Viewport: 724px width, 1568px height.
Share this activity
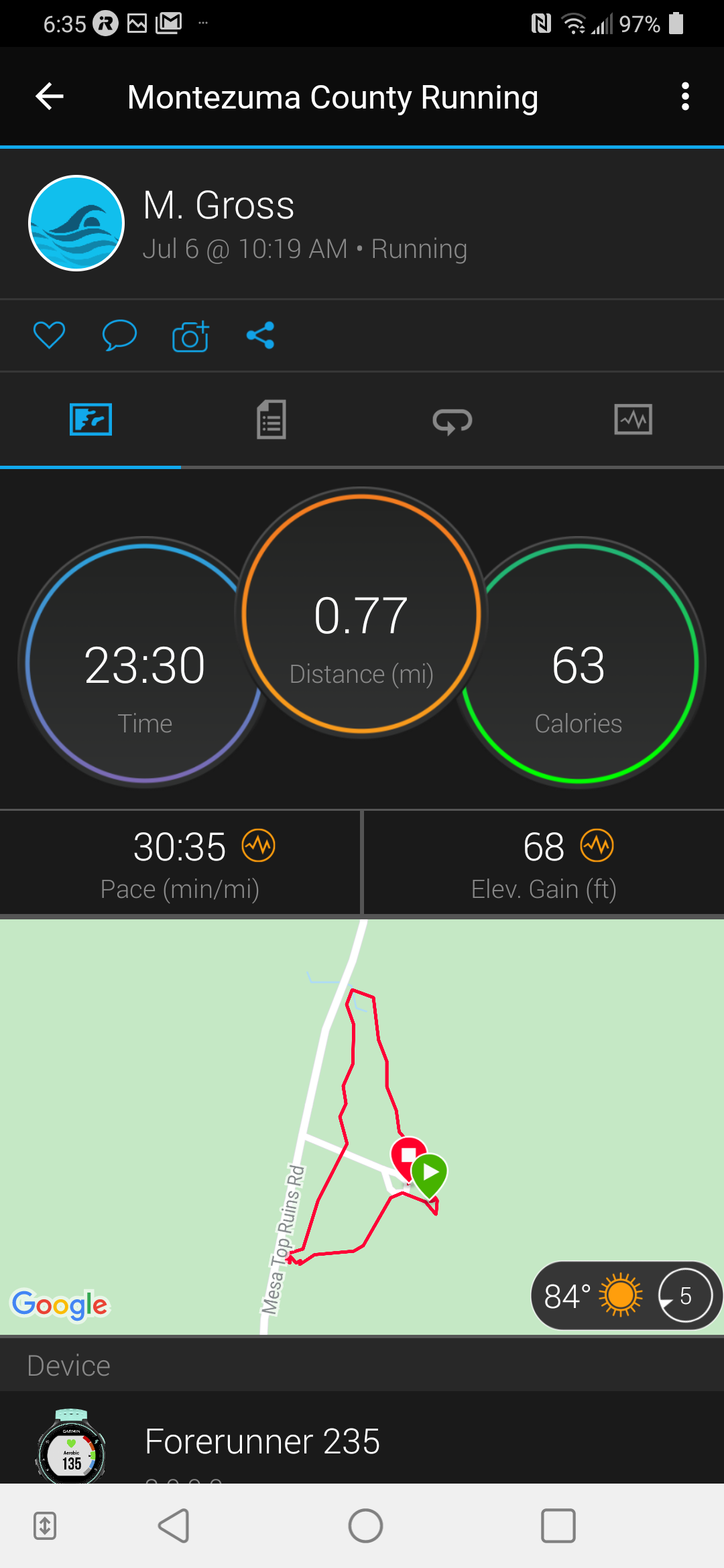point(260,335)
